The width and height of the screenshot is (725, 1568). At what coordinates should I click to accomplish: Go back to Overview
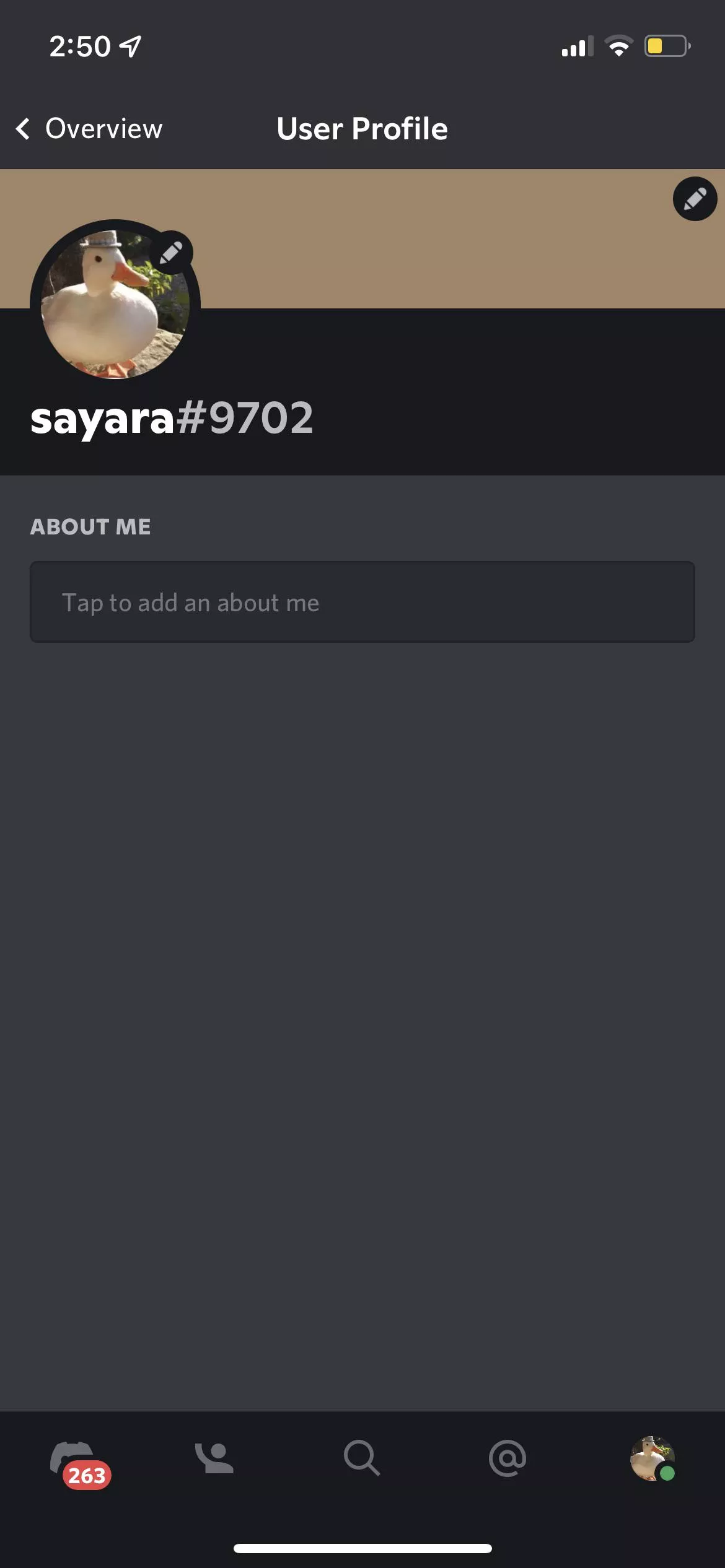89,129
